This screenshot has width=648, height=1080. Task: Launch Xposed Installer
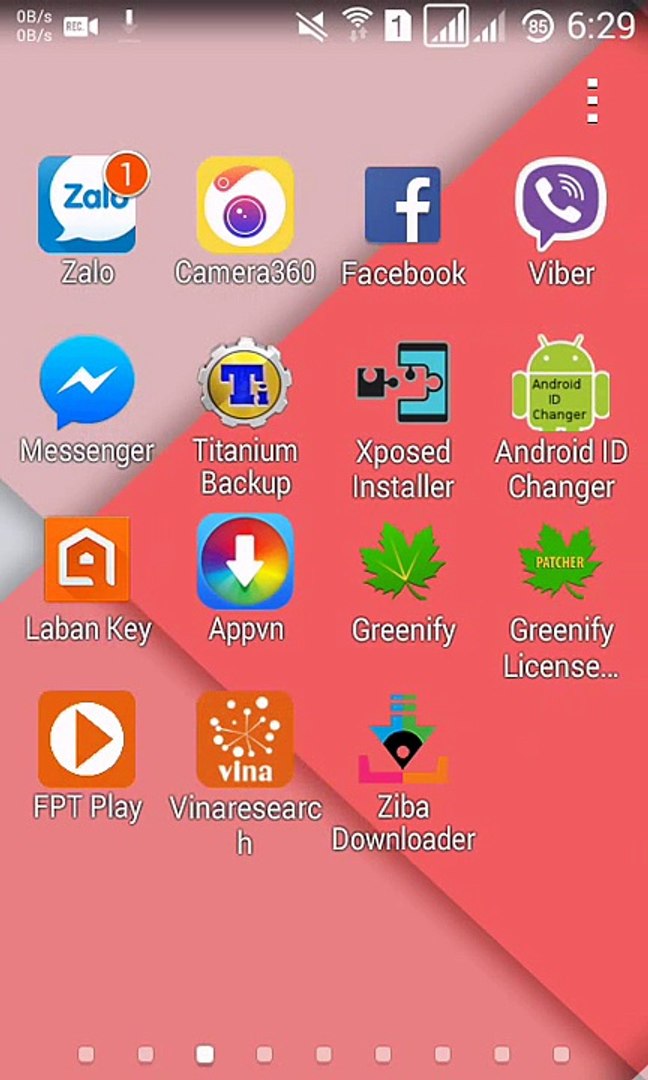(403, 383)
